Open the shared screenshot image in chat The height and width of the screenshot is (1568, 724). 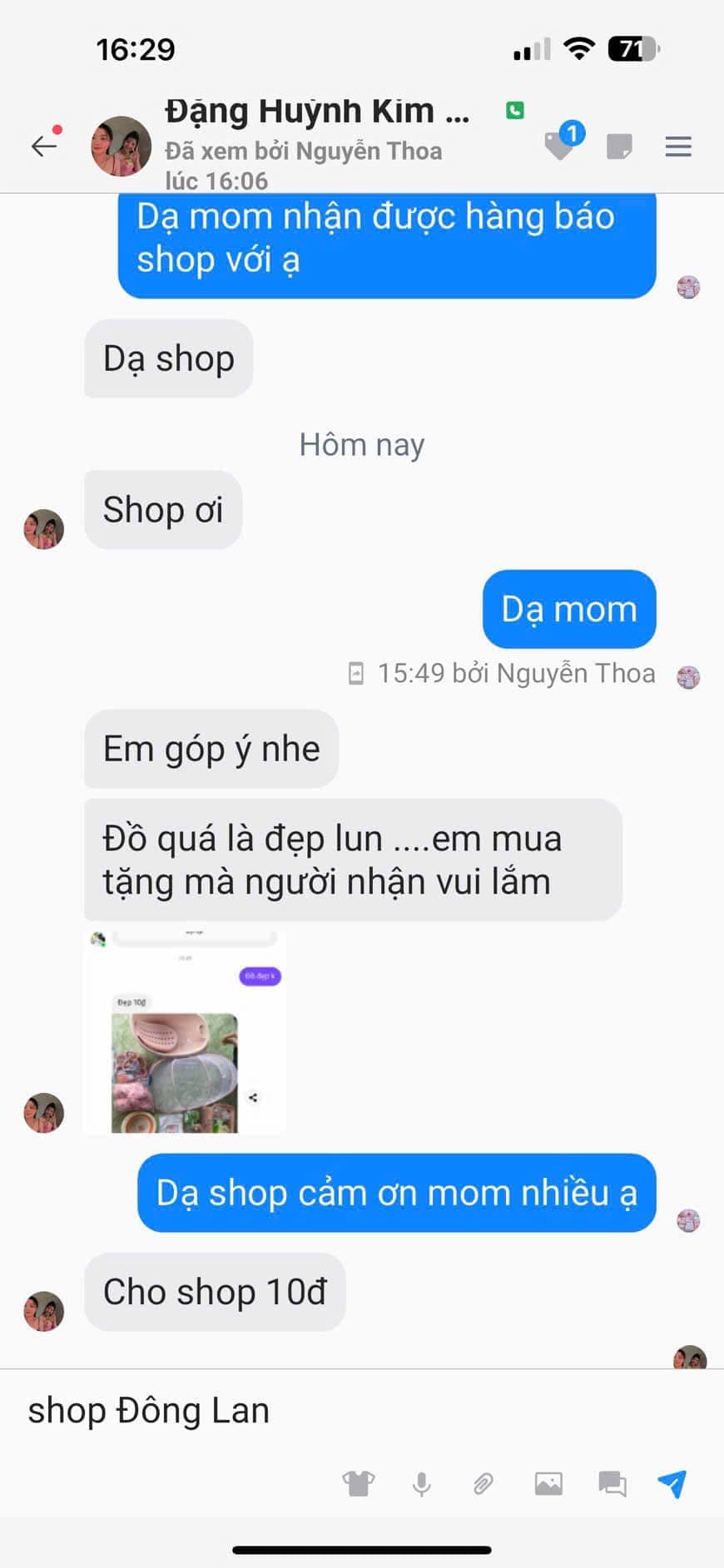(185, 1032)
